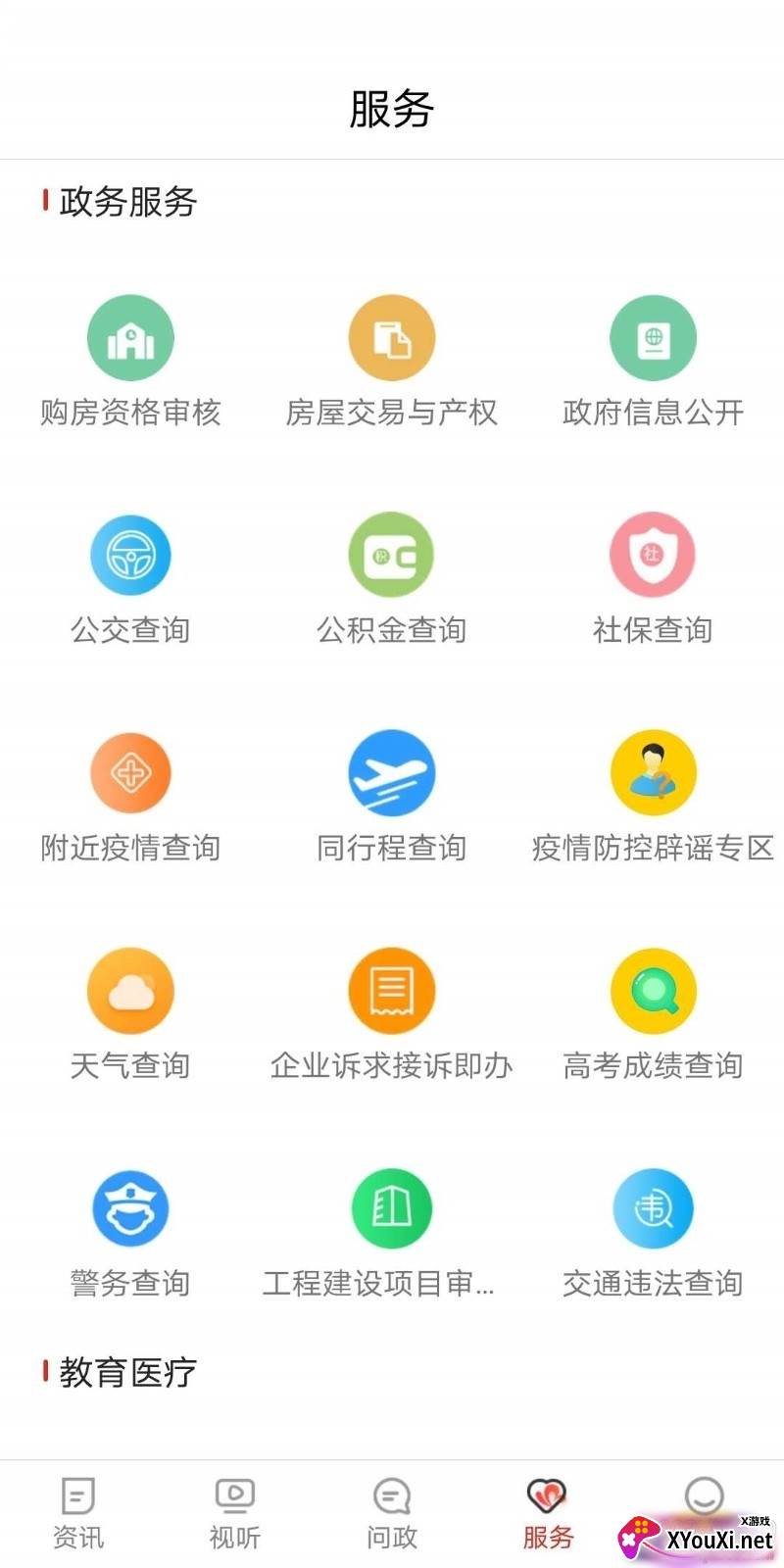The height and width of the screenshot is (1568, 784).
Task: Open 交通违法查询 service
Action: 653,1208
